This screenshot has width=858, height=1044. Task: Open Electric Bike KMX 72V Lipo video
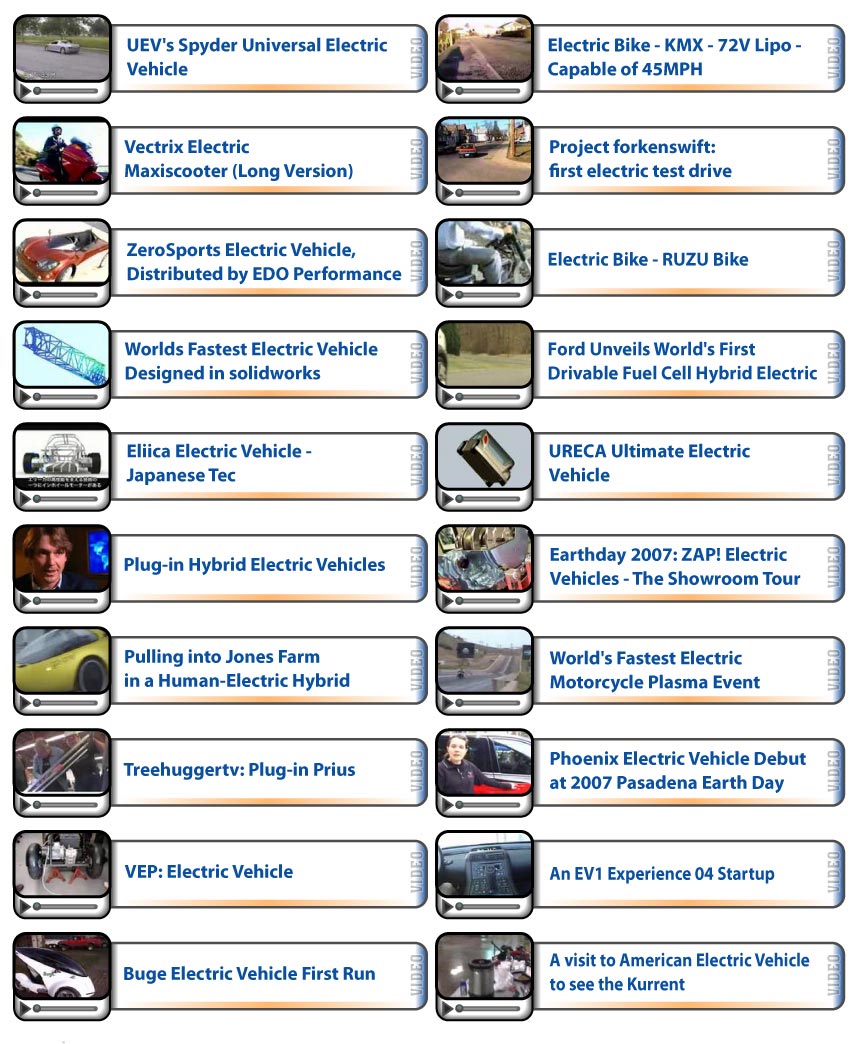pyautogui.click(x=673, y=57)
